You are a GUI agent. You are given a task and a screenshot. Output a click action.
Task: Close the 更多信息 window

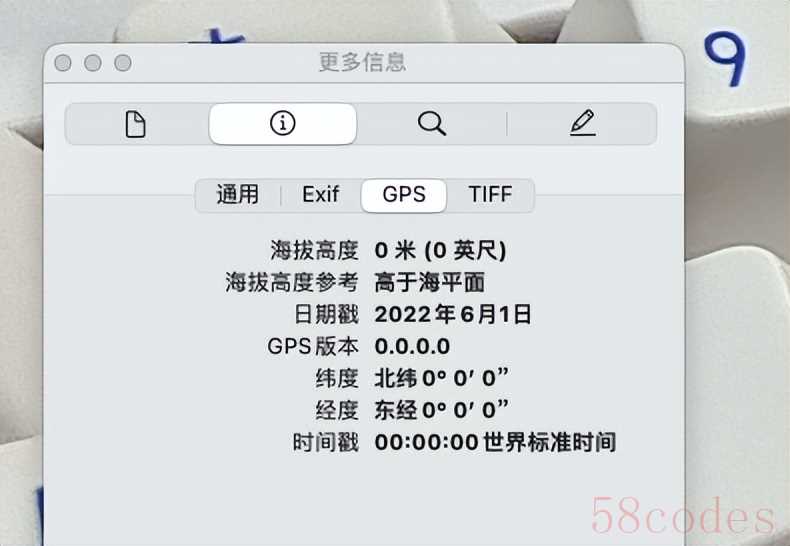[63, 63]
